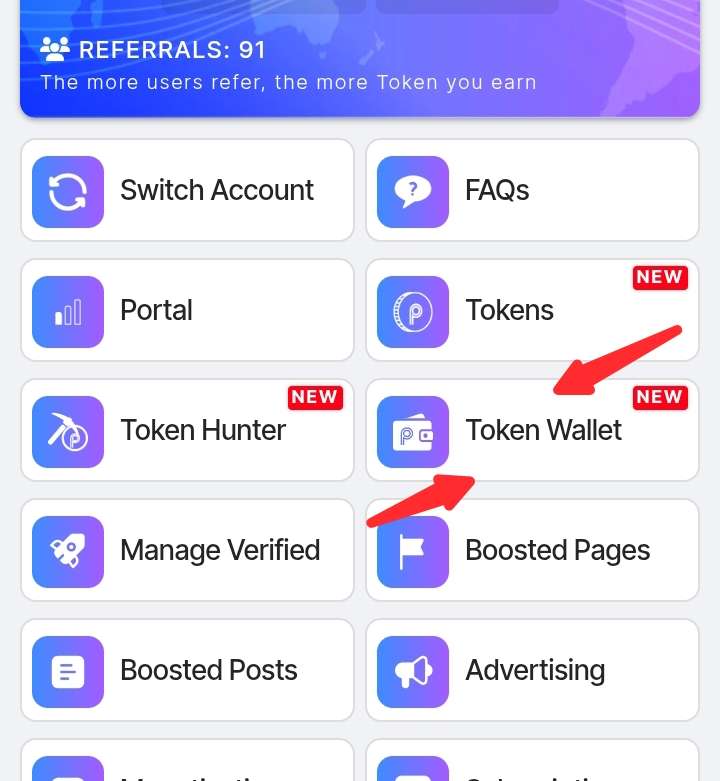Open the Advertising section
This screenshot has width=720, height=781.
(x=532, y=670)
